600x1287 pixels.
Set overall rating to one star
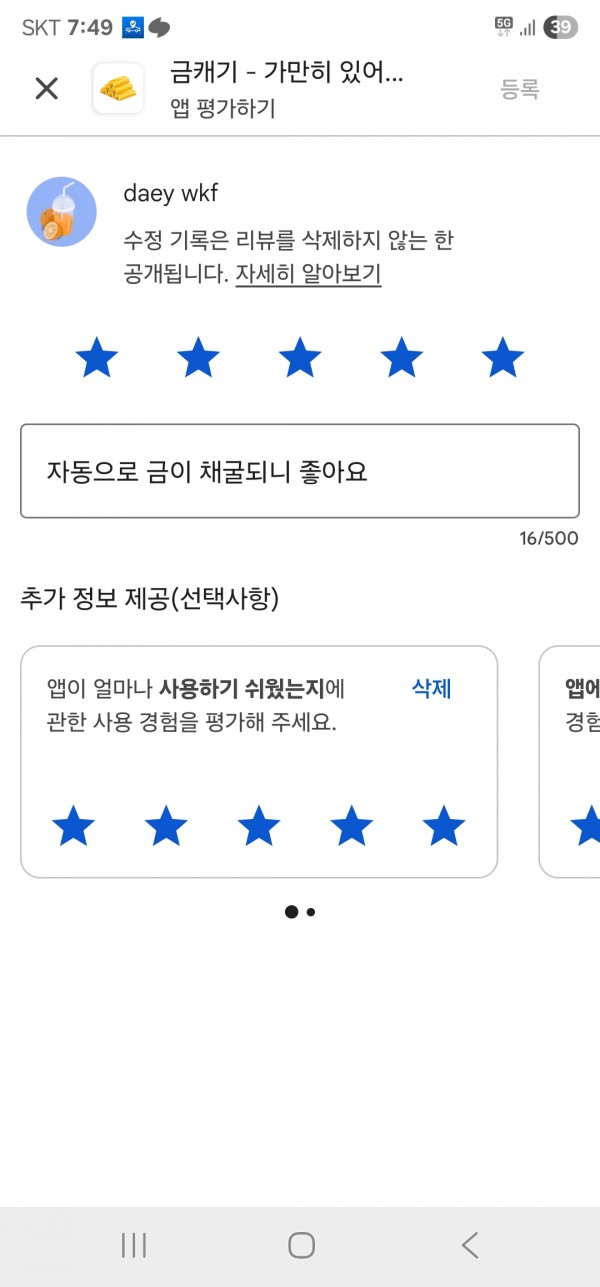97,358
